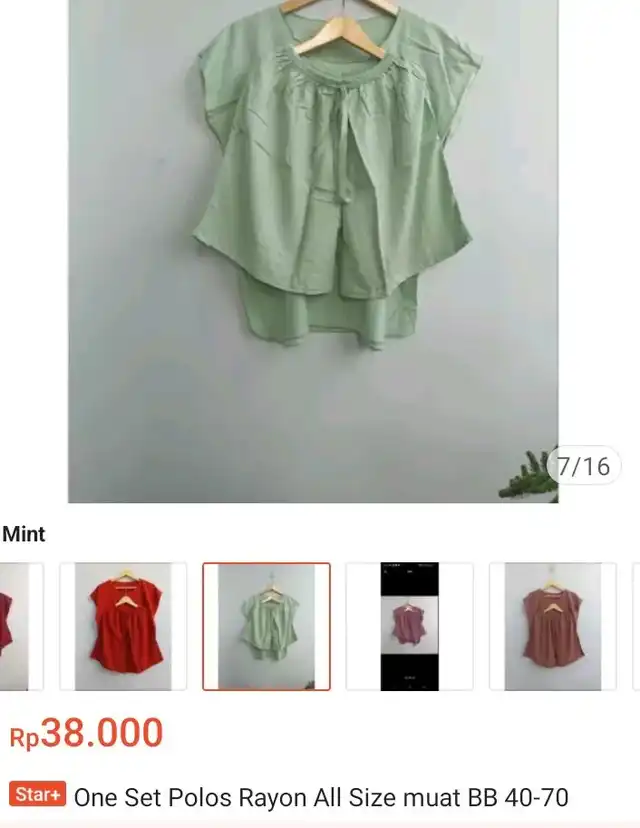
Task: Pick the brown blouse variant thumbnail
Action: coord(552,626)
